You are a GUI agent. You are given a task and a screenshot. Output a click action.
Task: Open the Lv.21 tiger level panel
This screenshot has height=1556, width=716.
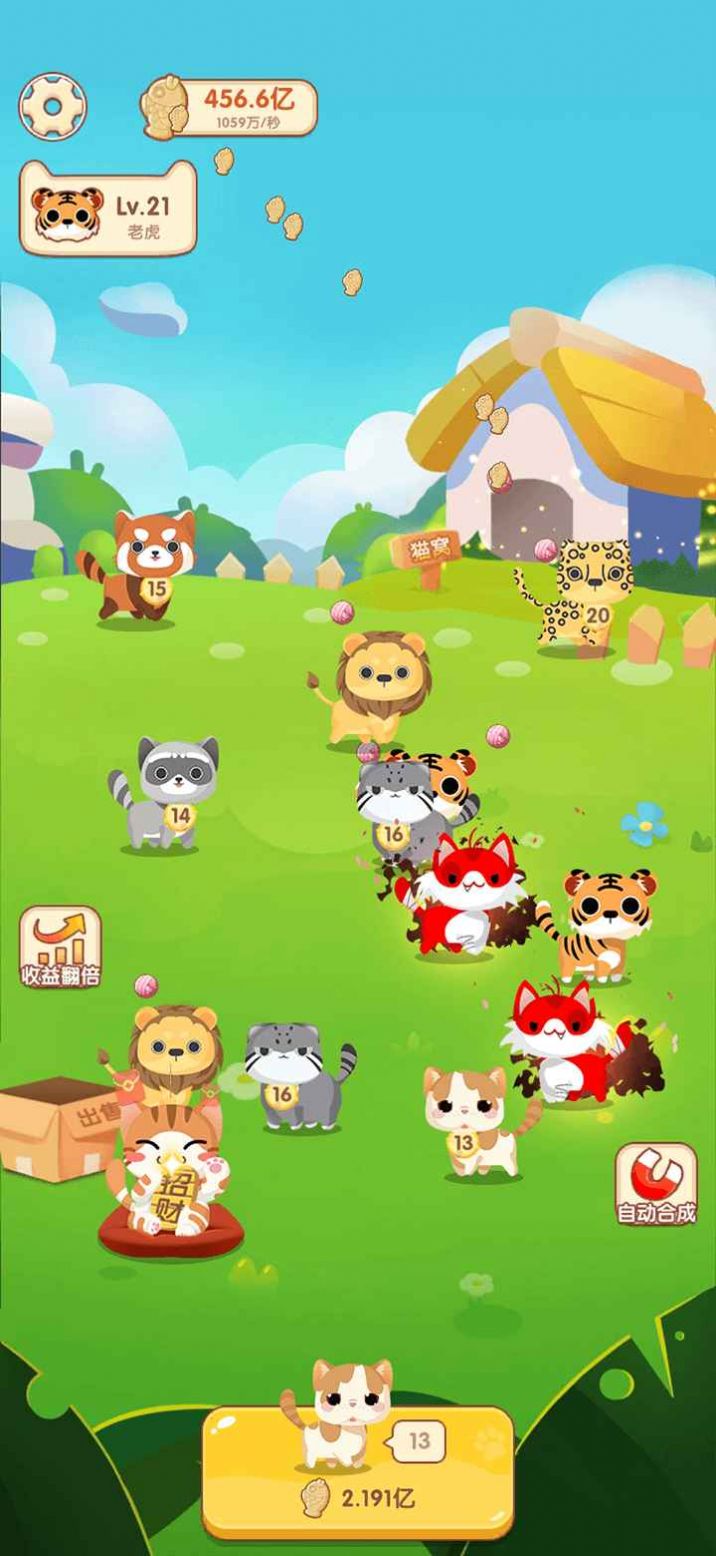(108, 208)
